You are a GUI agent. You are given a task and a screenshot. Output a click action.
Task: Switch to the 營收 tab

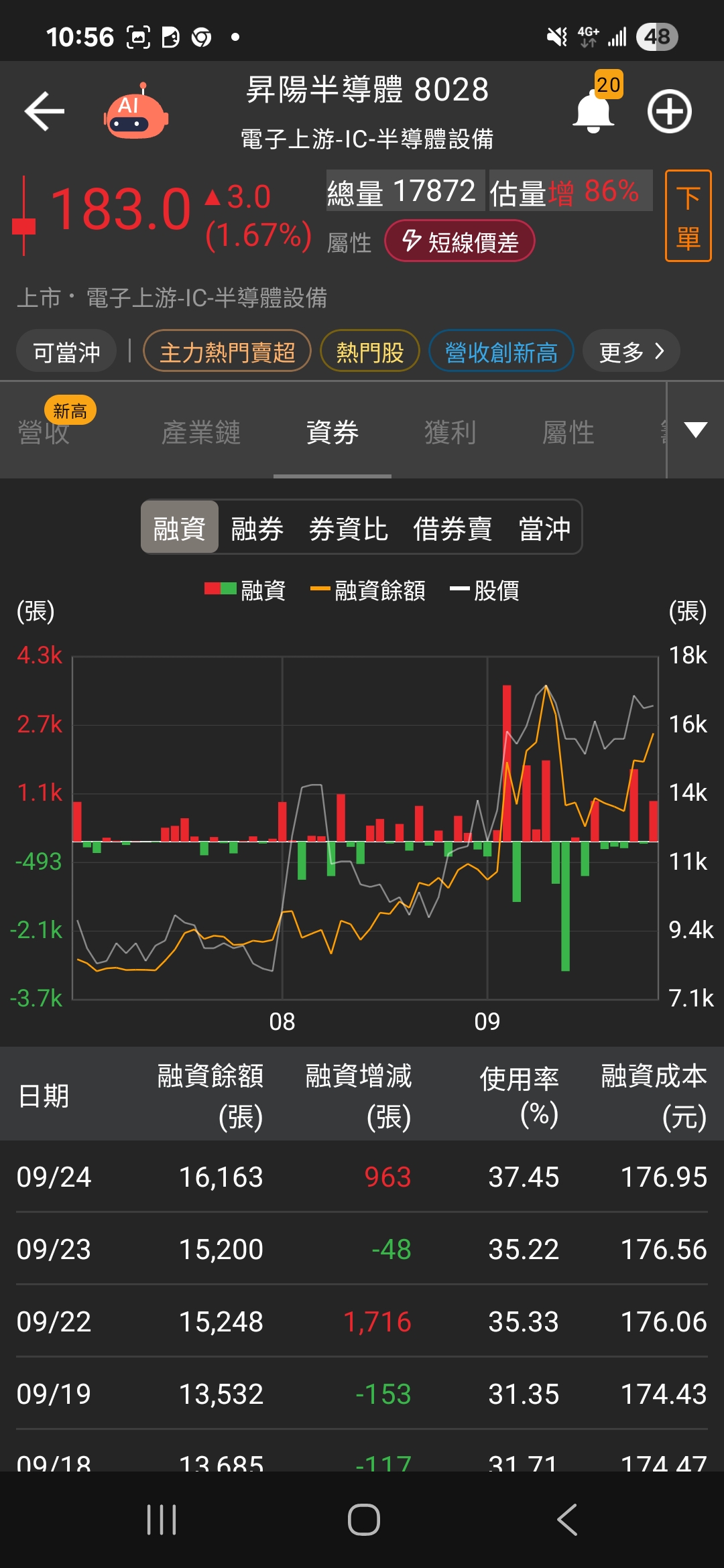44,432
